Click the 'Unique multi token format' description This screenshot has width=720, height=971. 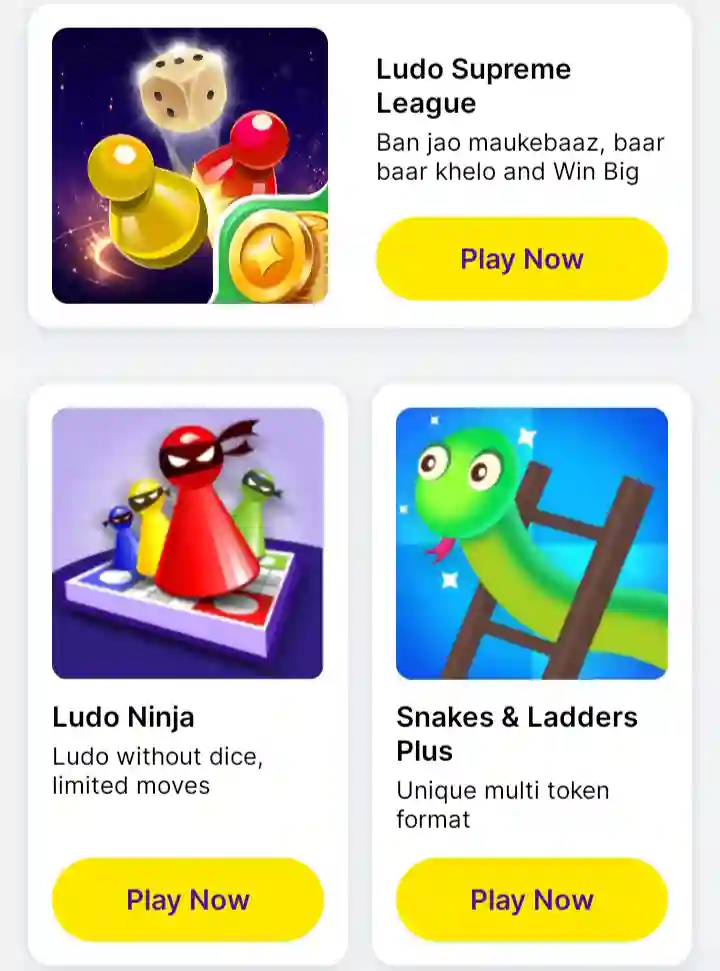(x=503, y=804)
